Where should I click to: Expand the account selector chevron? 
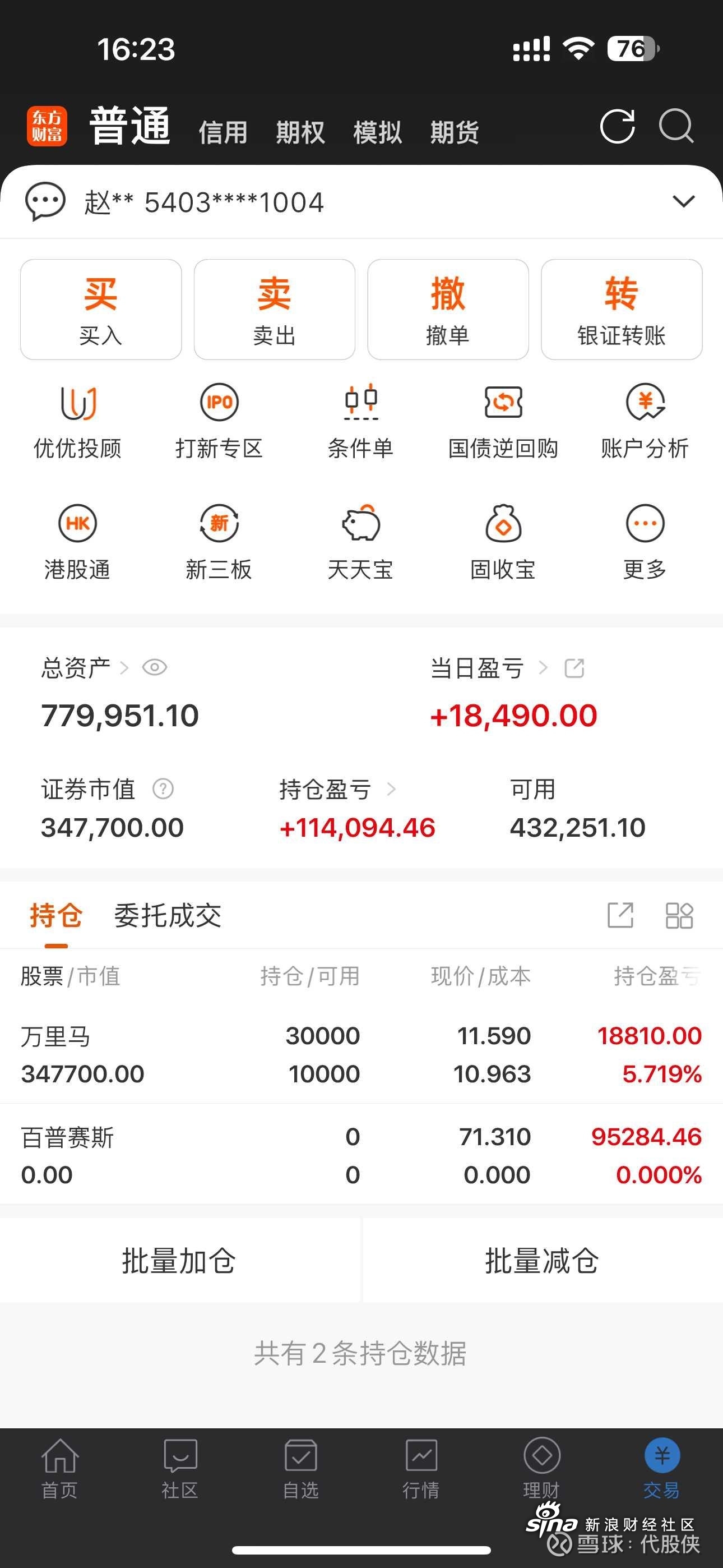tap(683, 201)
